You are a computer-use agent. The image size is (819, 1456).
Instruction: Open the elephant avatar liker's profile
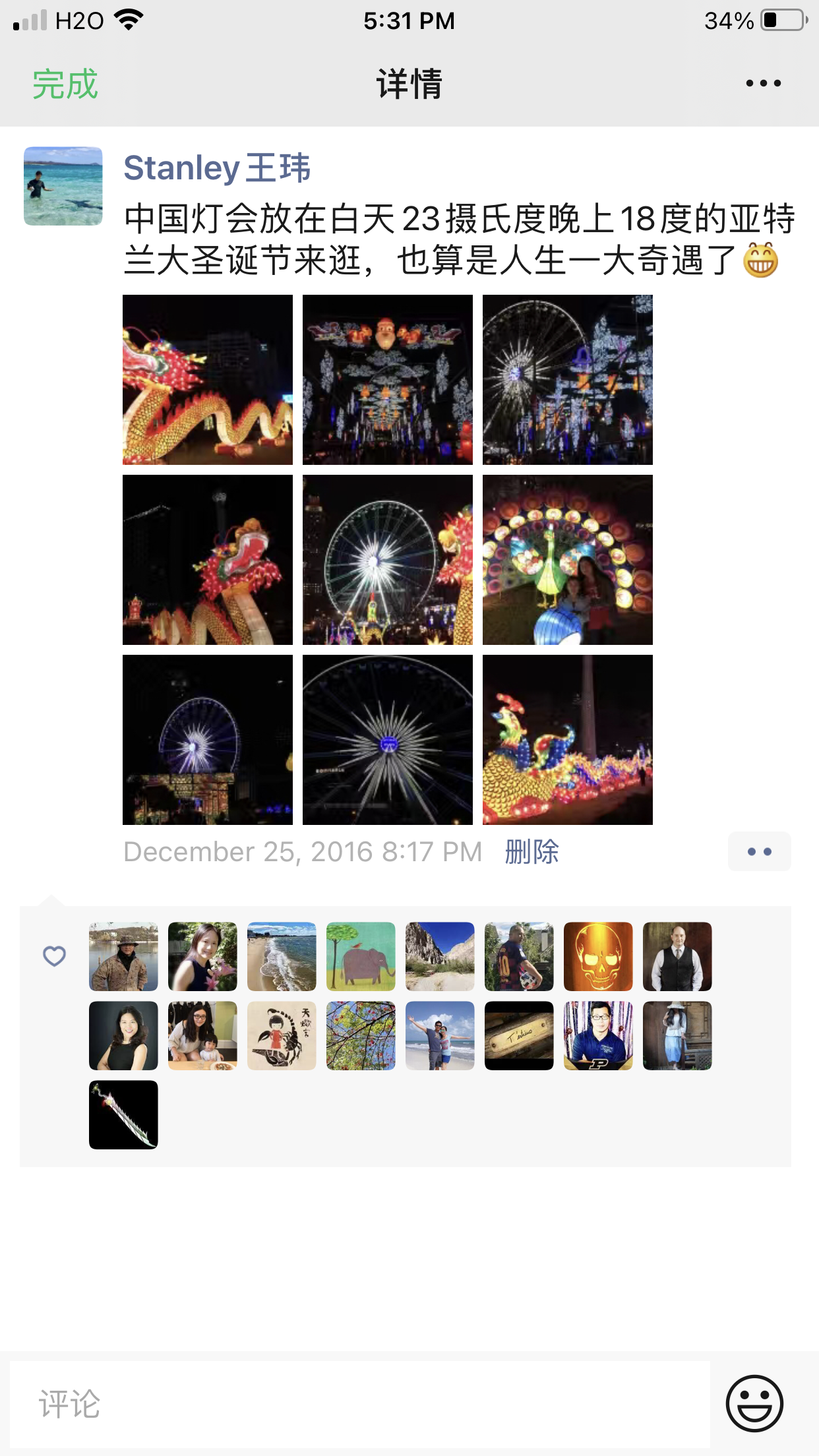click(361, 956)
